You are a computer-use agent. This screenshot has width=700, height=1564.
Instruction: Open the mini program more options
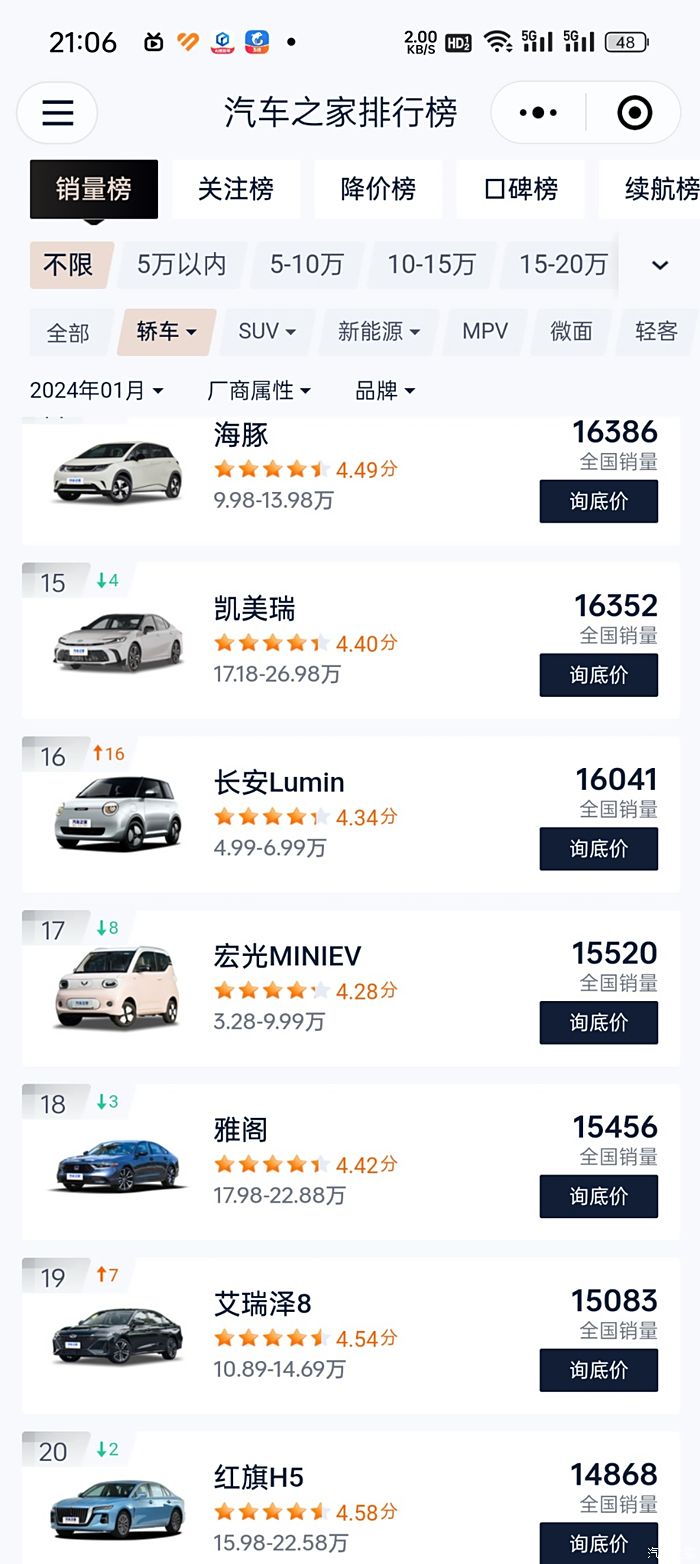pyautogui.click(x=538, y=113)
